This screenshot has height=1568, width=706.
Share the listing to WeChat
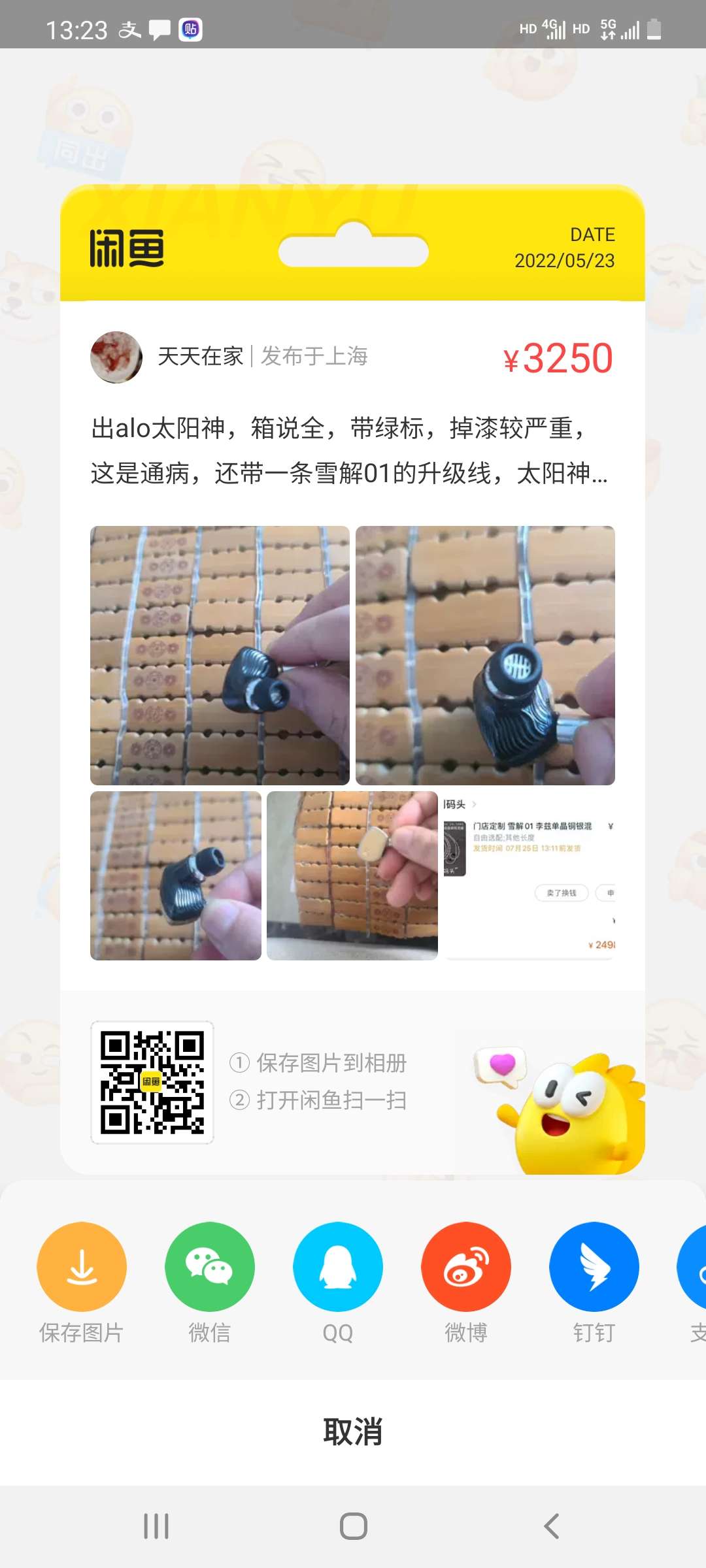tap(210, 1267)
